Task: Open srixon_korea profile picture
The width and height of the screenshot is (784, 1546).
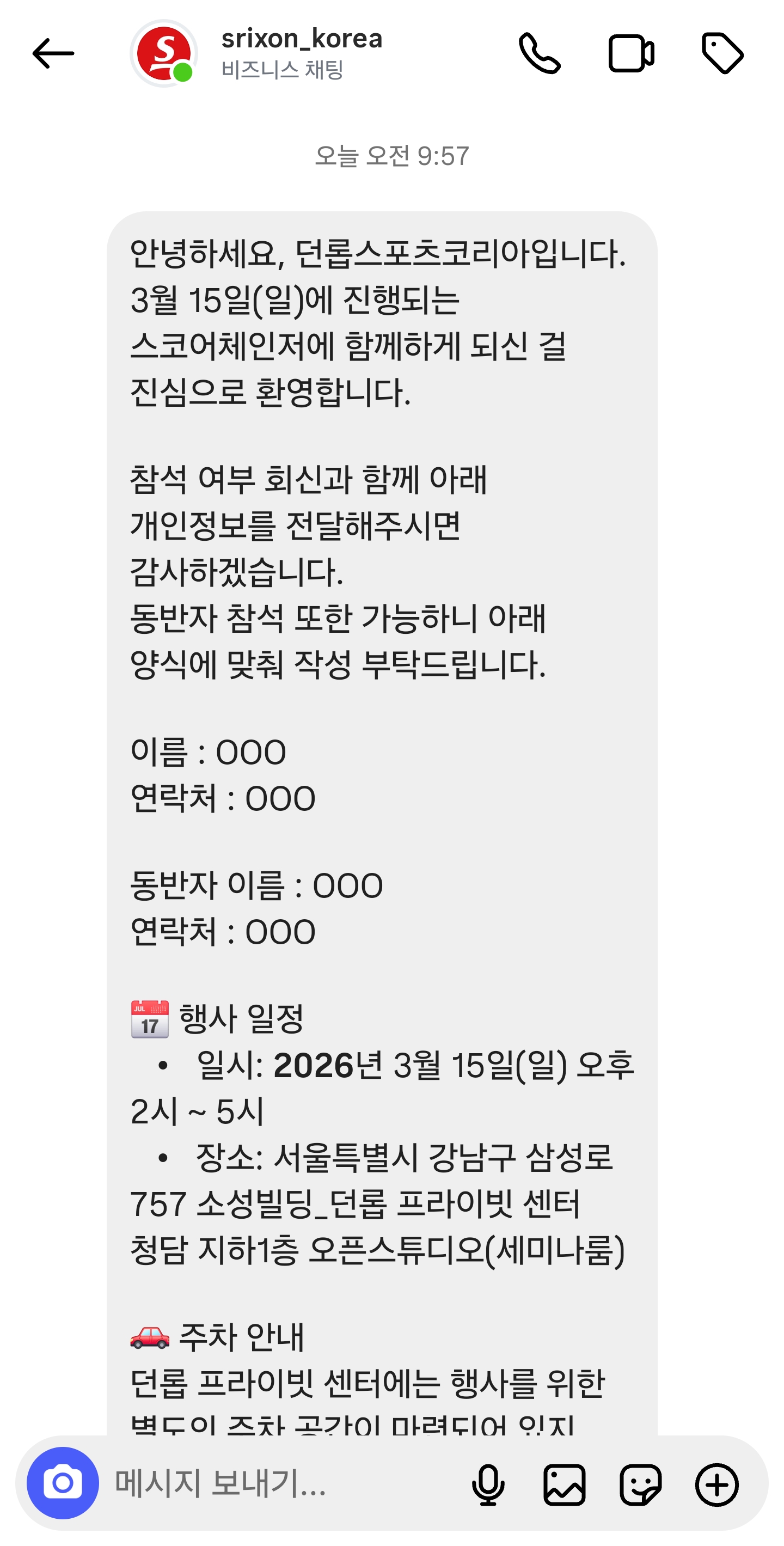Action: (163, 53)
